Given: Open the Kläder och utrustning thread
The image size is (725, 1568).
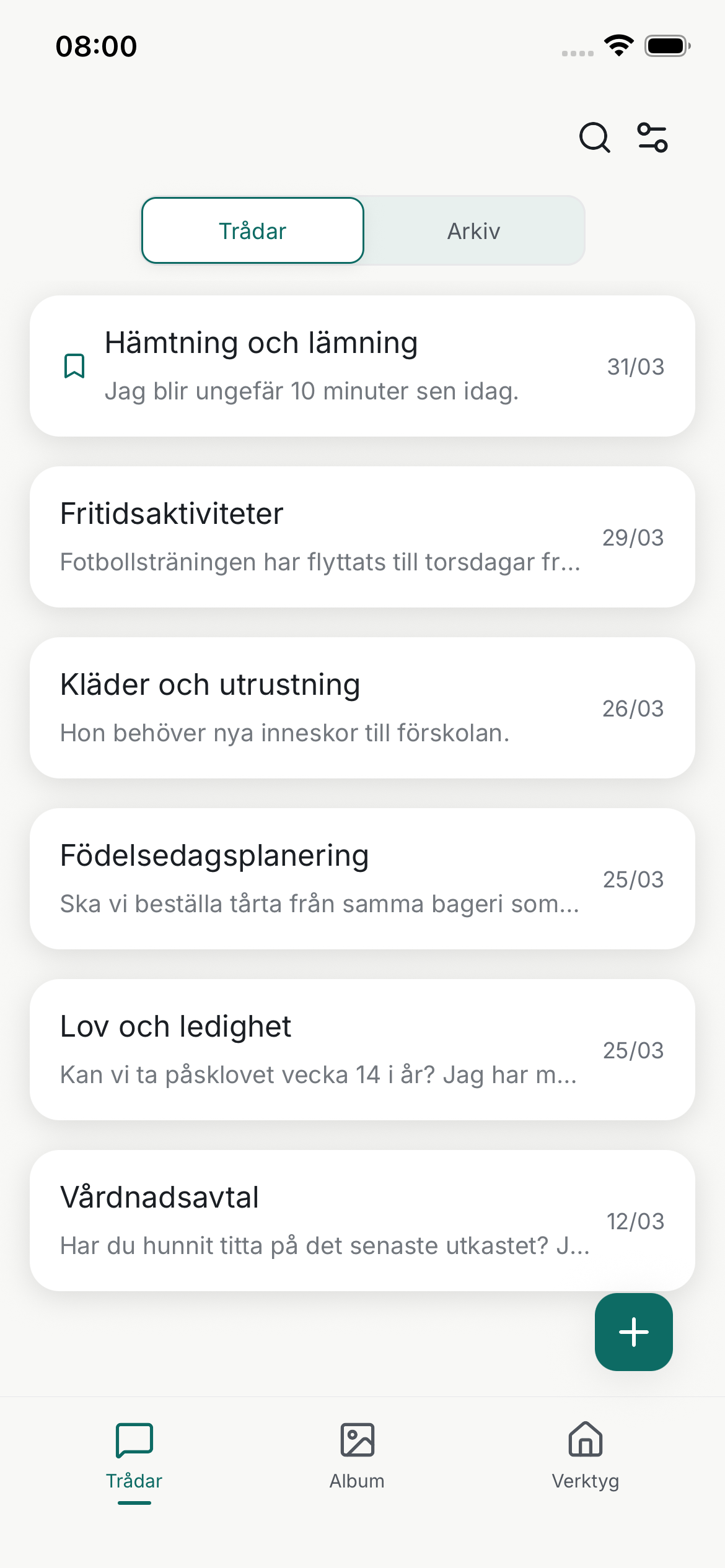Looking at the screenshot, I should click(362, 708).
